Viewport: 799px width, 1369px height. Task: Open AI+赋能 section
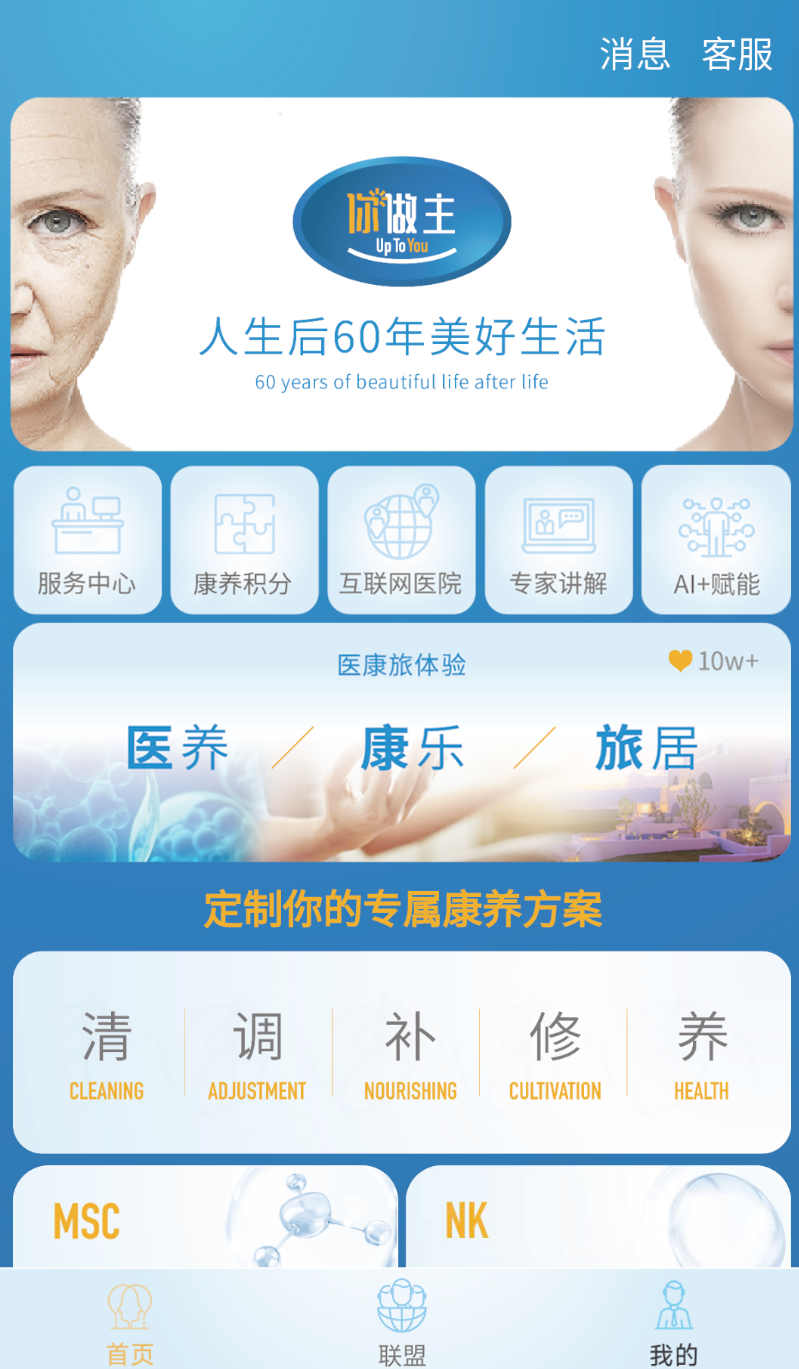(716, 540)
